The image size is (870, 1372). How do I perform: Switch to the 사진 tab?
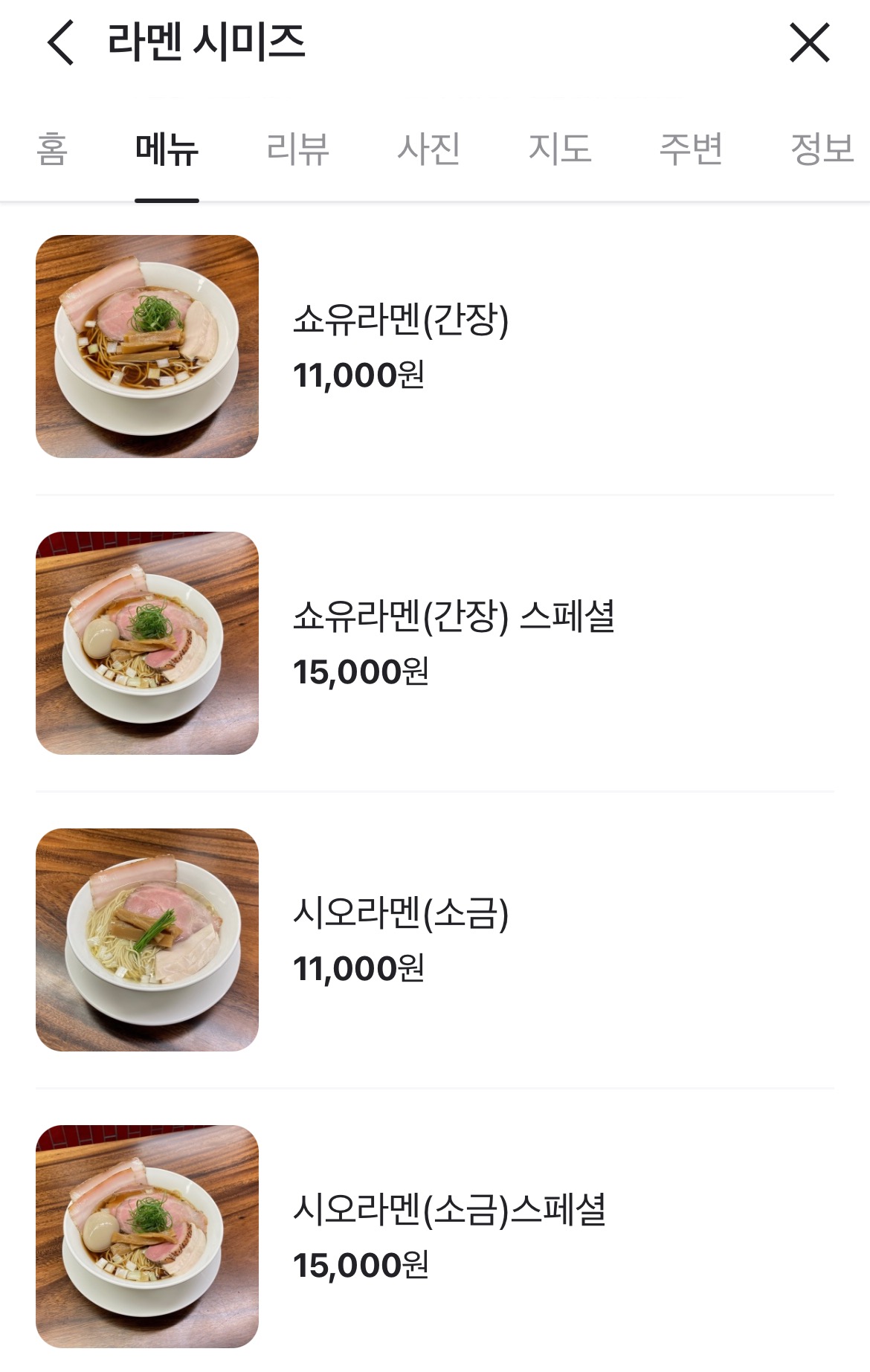click(428, 149)
